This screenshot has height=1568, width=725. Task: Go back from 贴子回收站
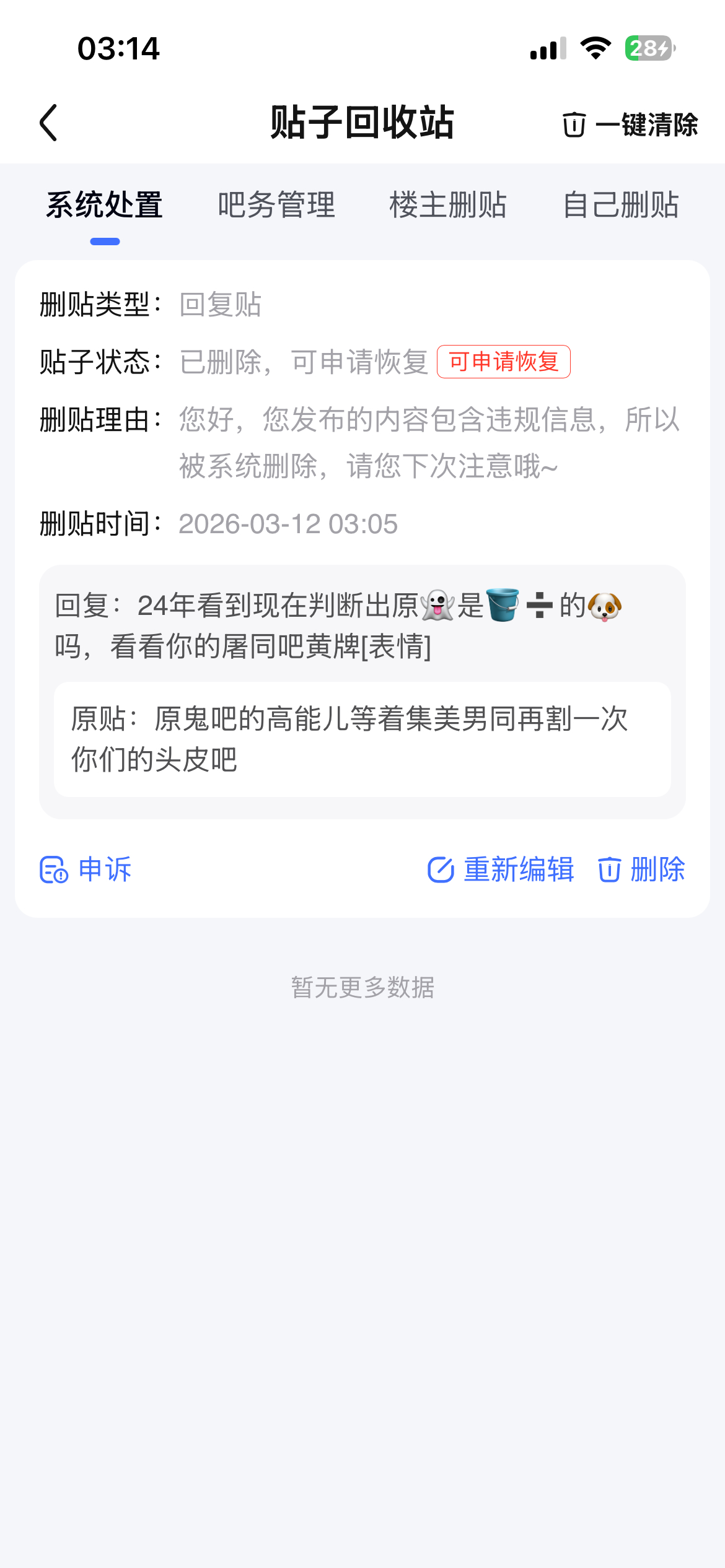(x=49, y=123)
